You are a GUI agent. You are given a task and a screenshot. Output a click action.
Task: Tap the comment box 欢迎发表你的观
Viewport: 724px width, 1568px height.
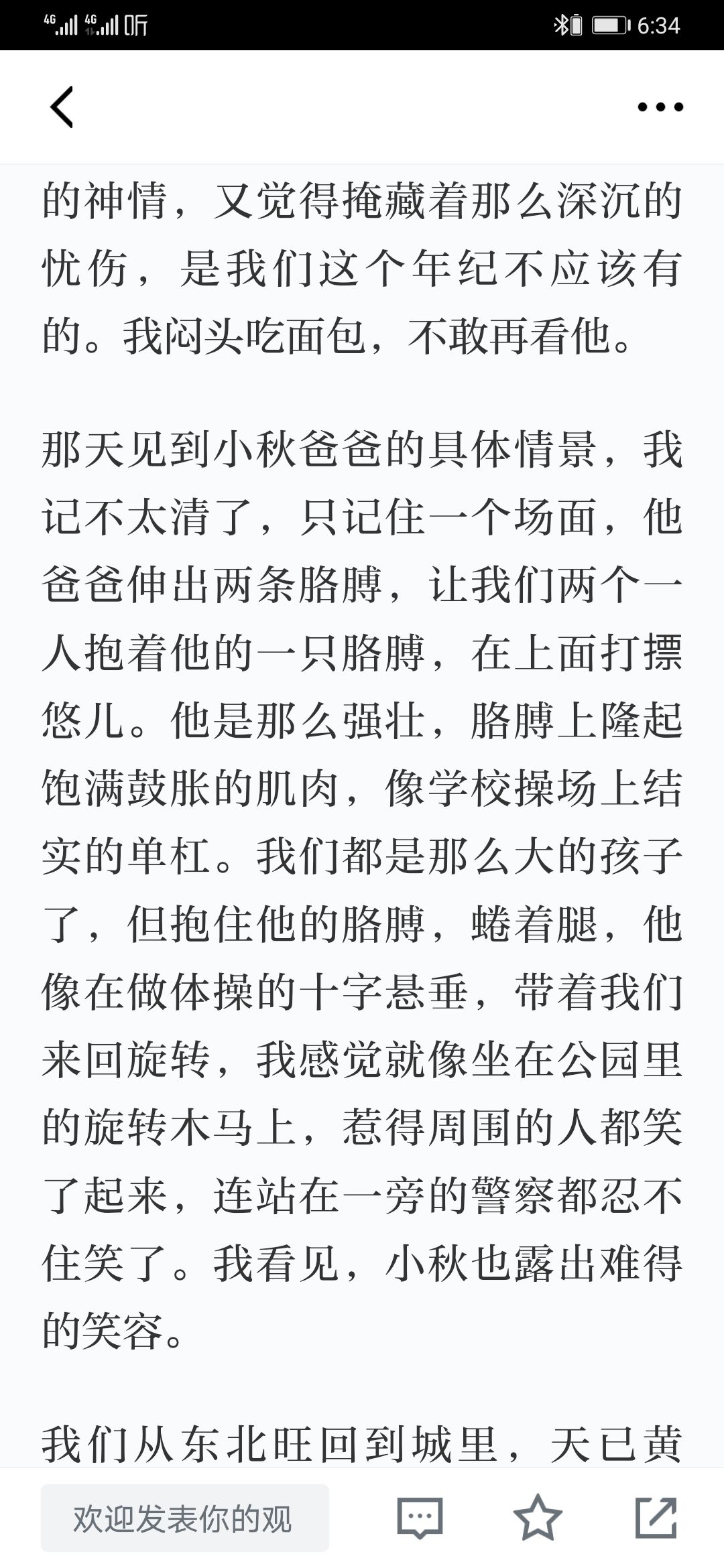tap(185, 1518)
